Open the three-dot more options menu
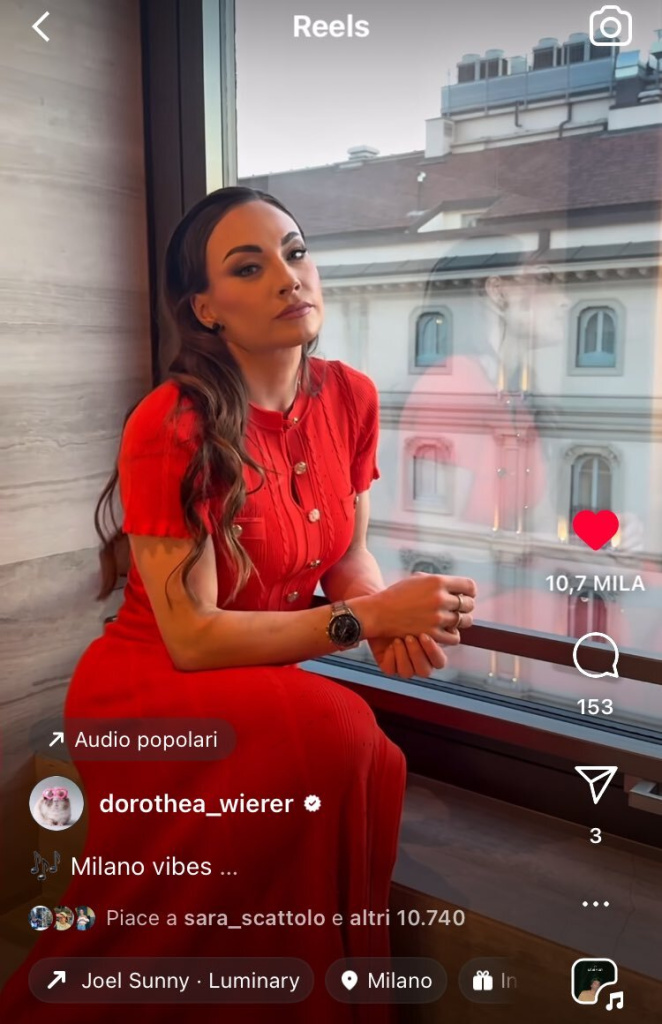 tap(595, 904)
